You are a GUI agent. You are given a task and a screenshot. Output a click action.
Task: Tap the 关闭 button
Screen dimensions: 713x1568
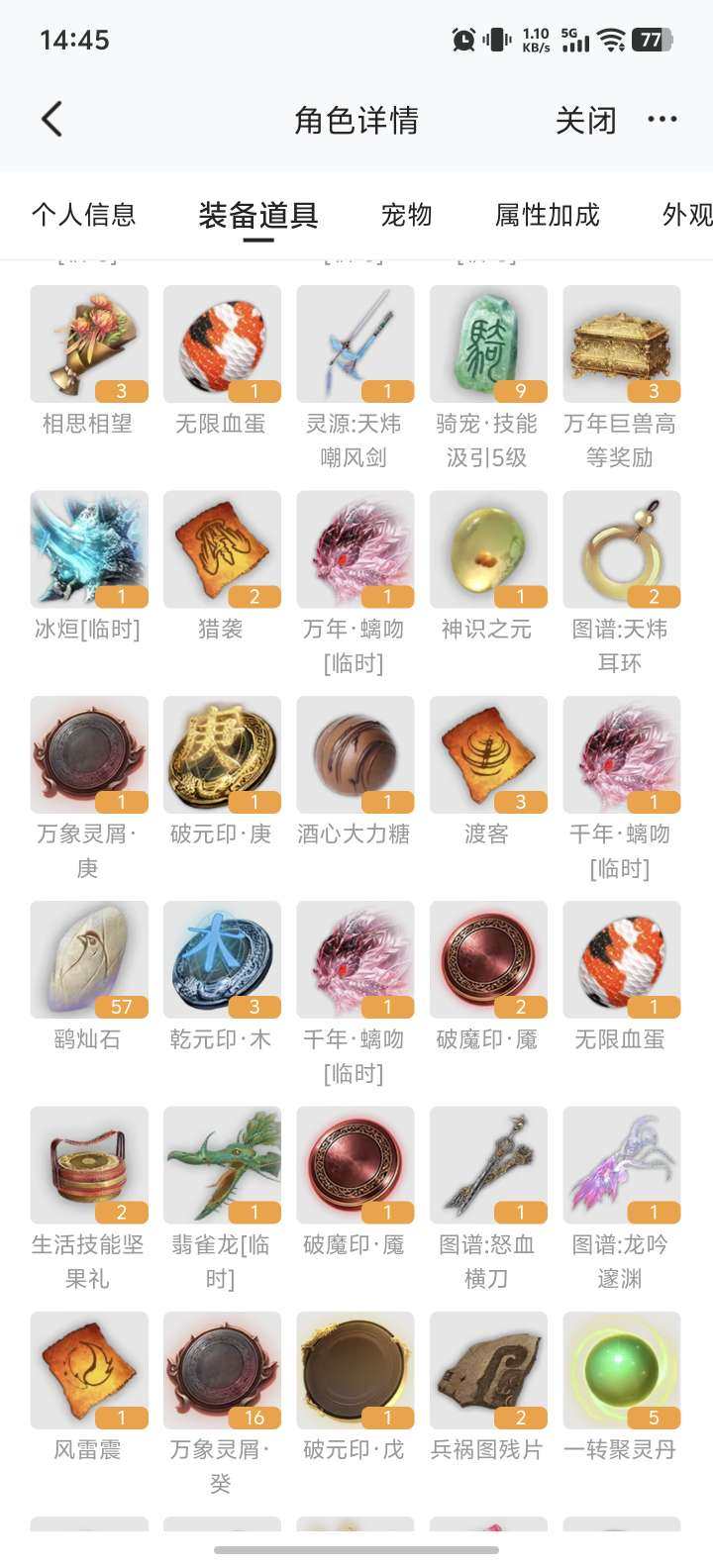coord(586,119)
